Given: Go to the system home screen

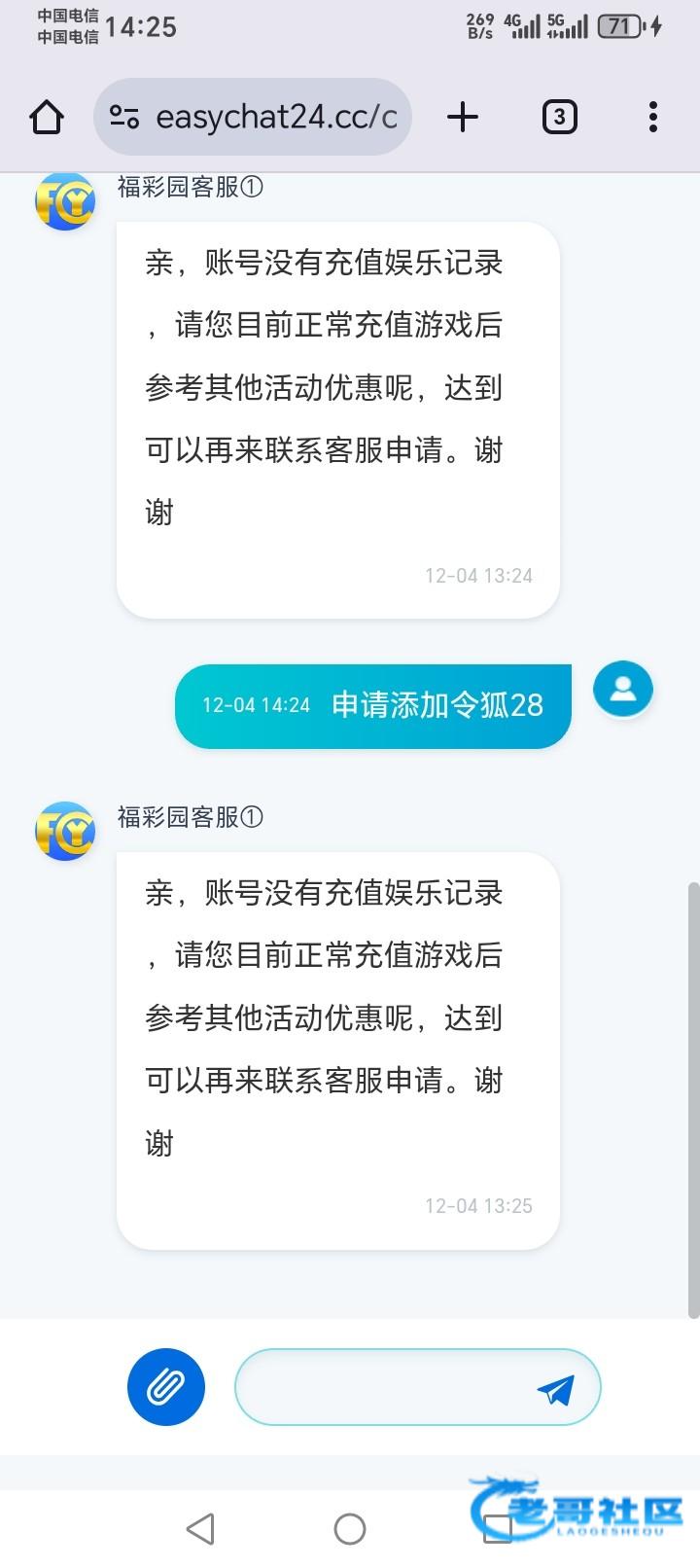Looking at the screenshot, I should click(350, 1529).
